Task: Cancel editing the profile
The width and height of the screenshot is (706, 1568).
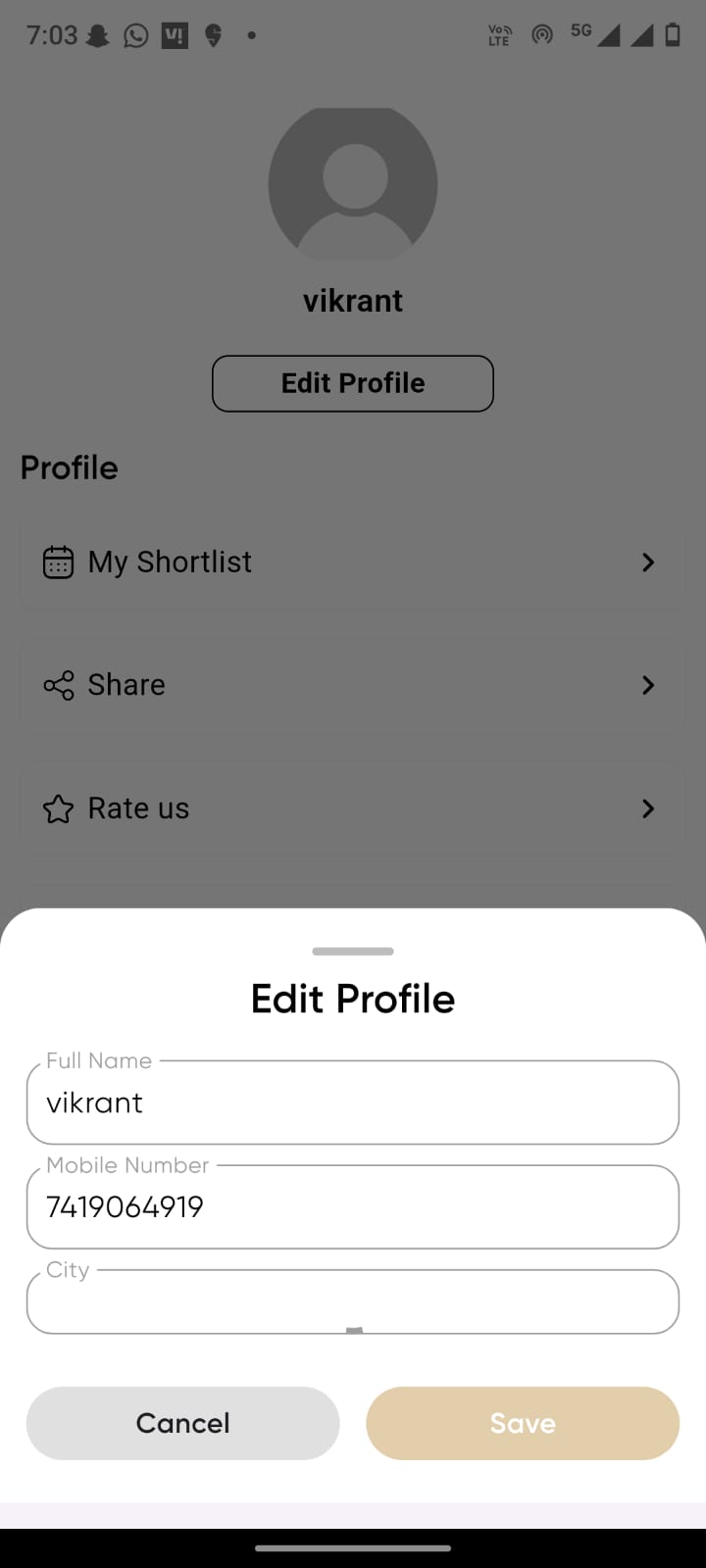Action: (x=182, y=1423)
